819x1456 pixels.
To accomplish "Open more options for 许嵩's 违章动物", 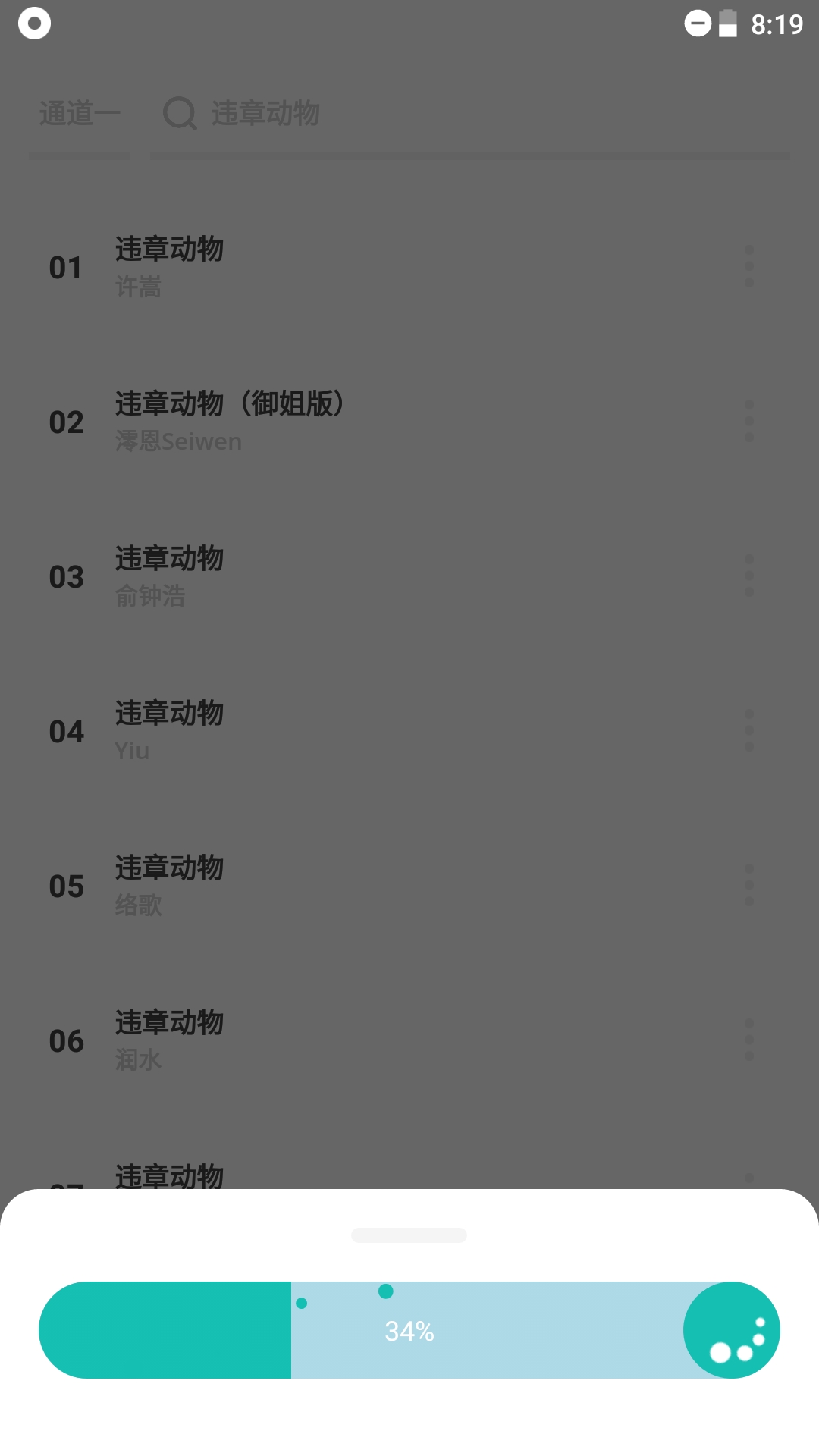I will tap(749, 266).
